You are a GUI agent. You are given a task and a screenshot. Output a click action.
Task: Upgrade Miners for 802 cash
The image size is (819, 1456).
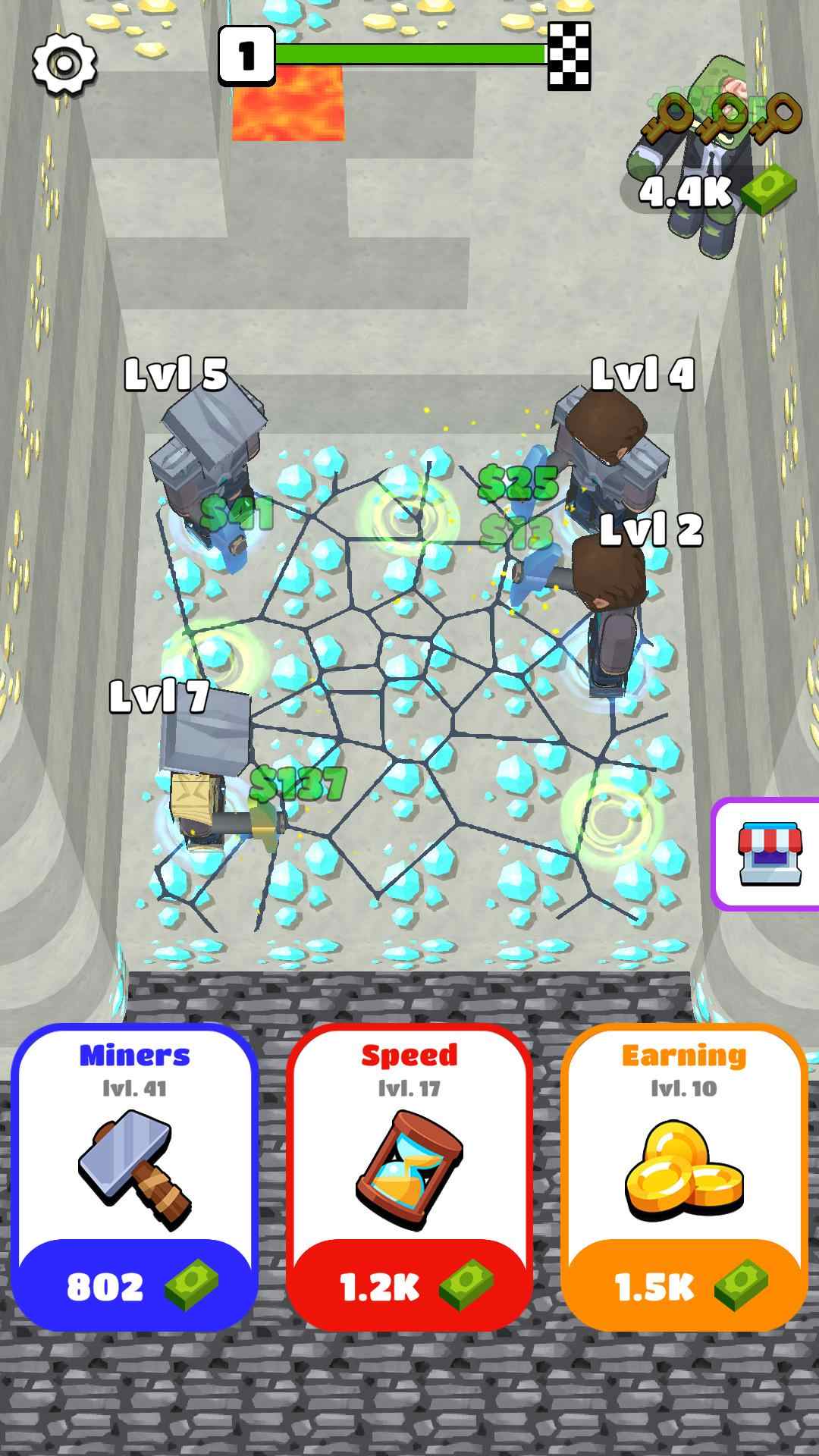pos(135,1285)
